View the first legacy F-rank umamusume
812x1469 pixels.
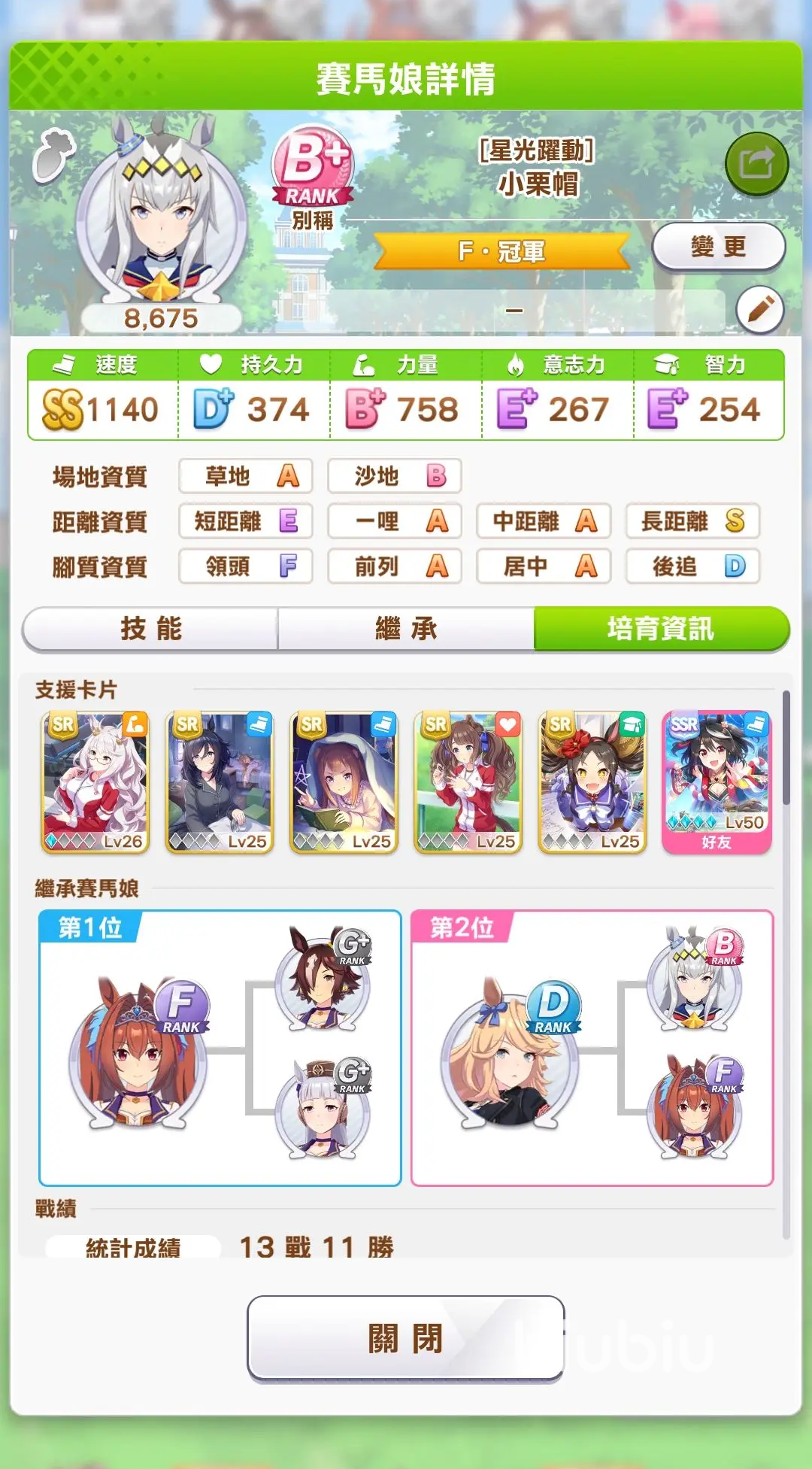137,1051
